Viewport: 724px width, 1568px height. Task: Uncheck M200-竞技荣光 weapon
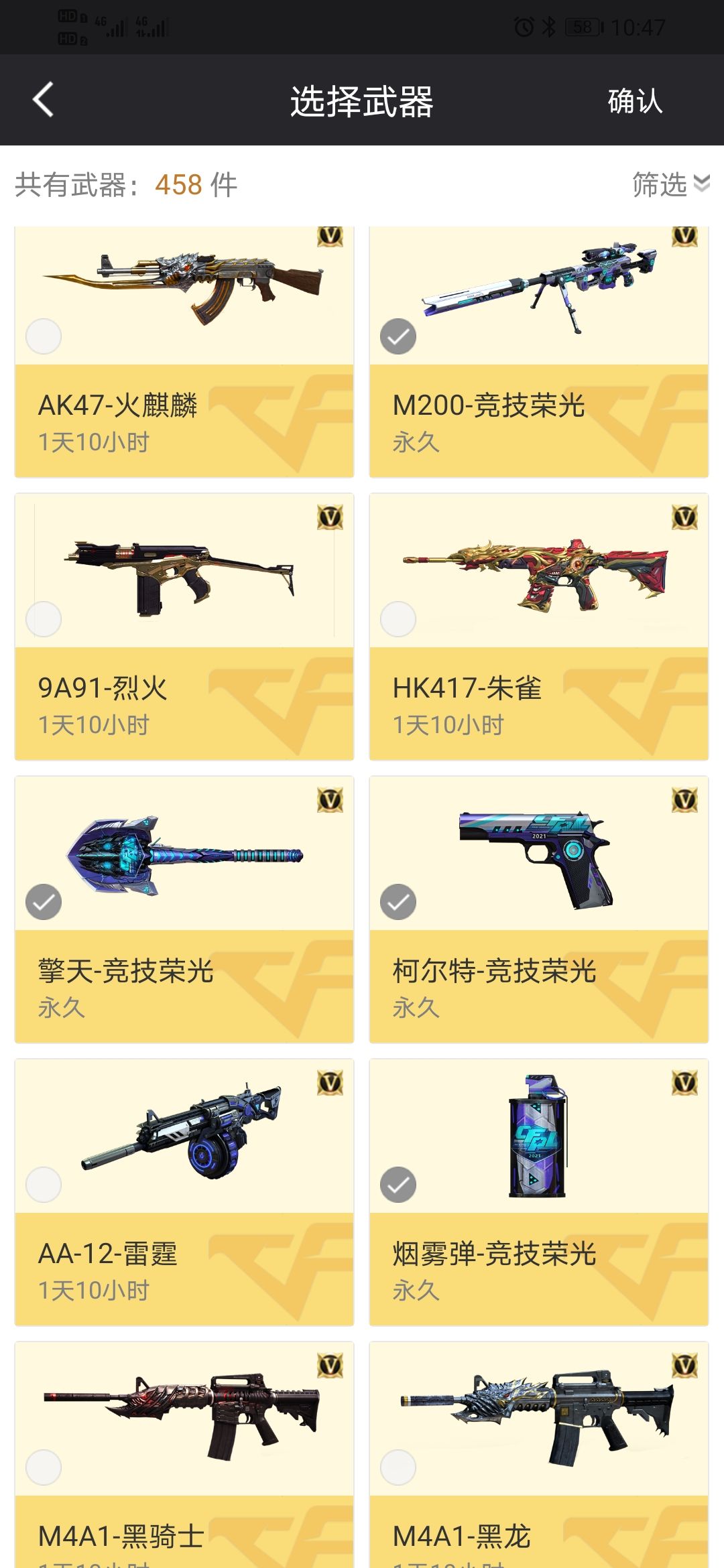pos(398,336)
